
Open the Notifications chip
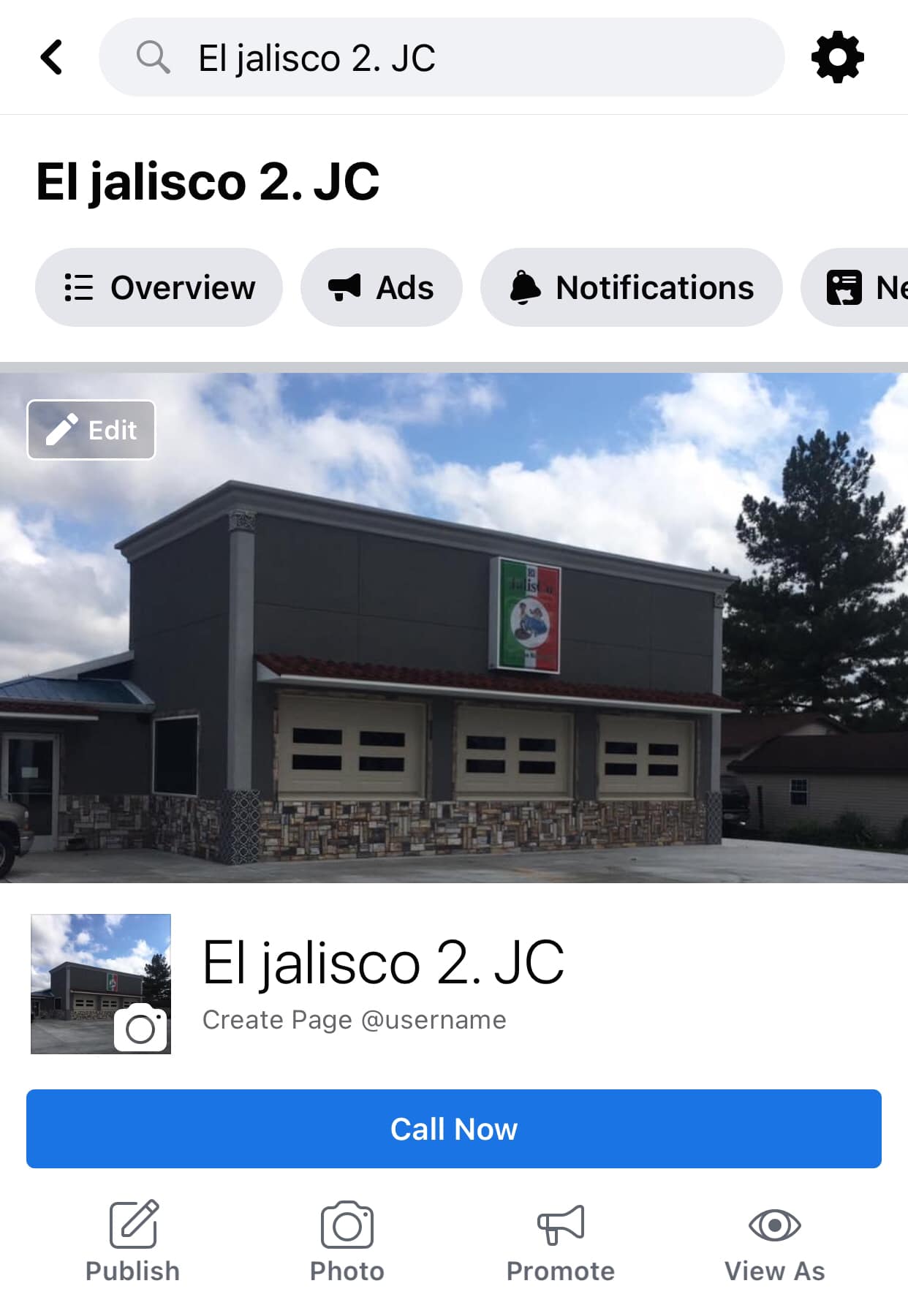[x=631, y=287]
